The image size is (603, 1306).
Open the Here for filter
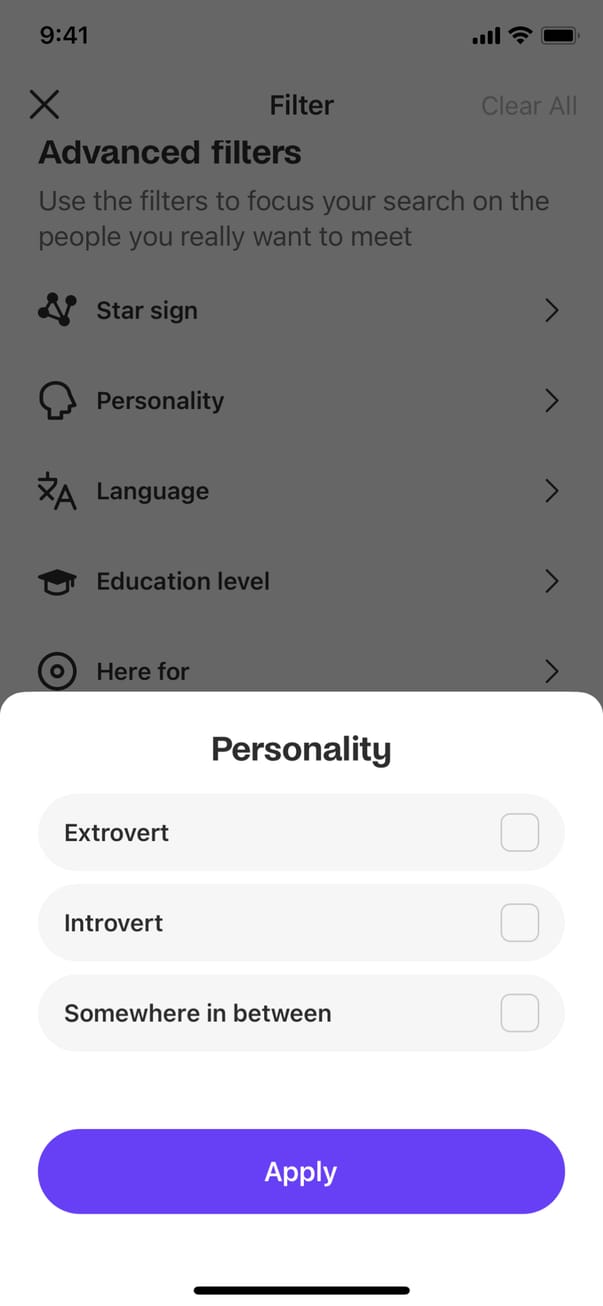tap(300, 670)
